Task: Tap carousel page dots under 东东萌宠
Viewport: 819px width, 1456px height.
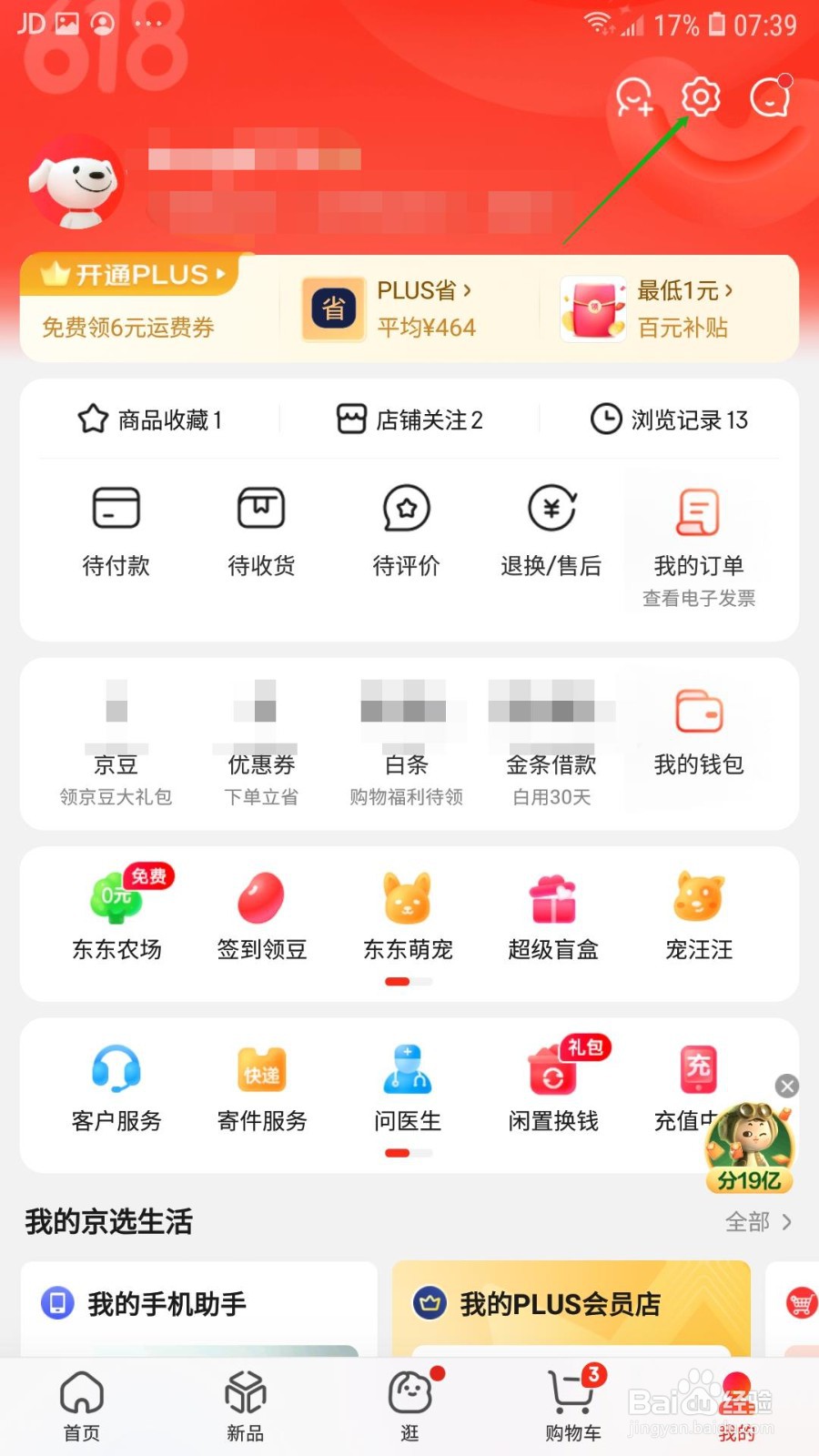Action: pyautogui.click(x=407, y=982)
